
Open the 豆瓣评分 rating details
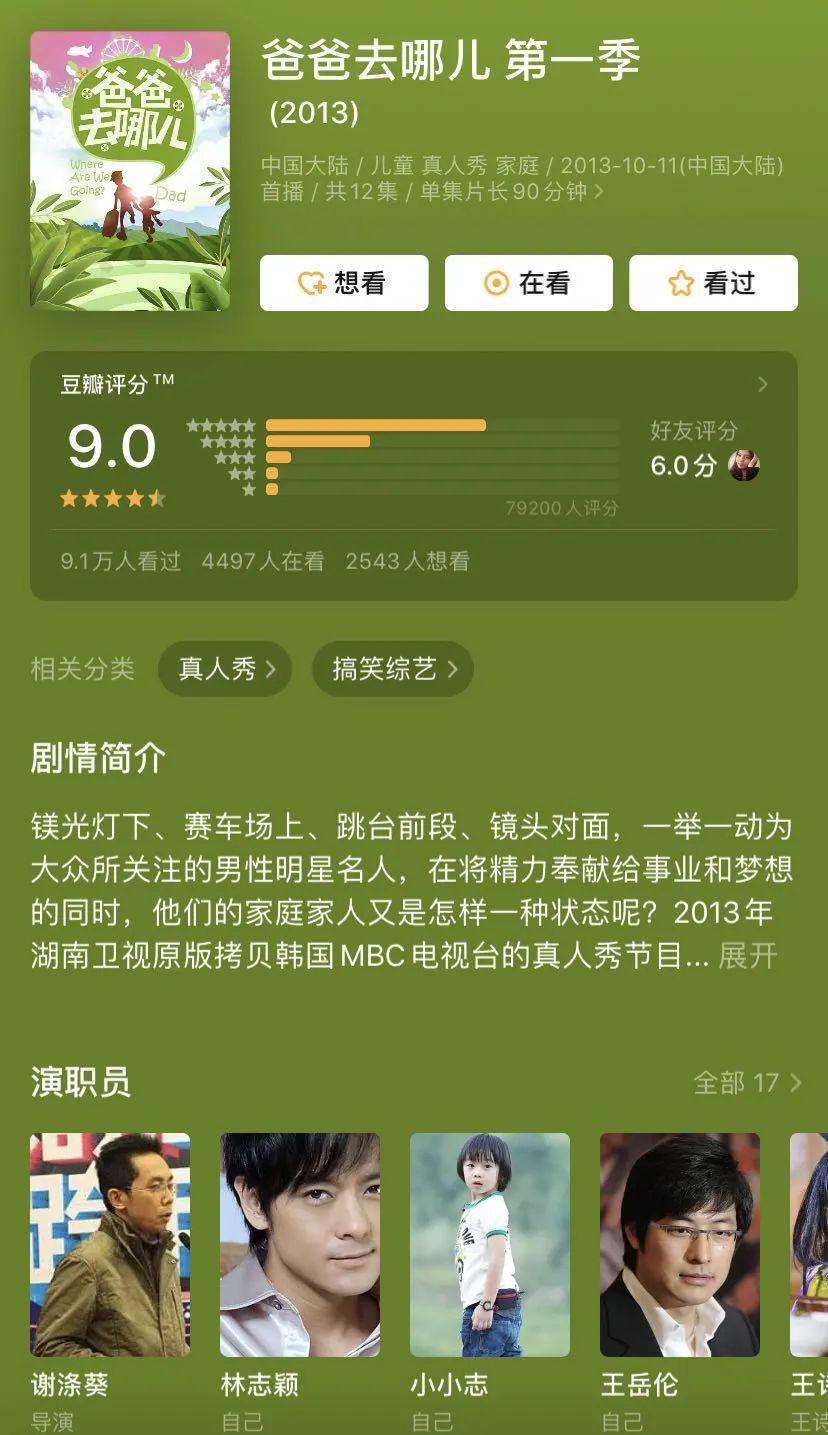click(x=762, y=384)
